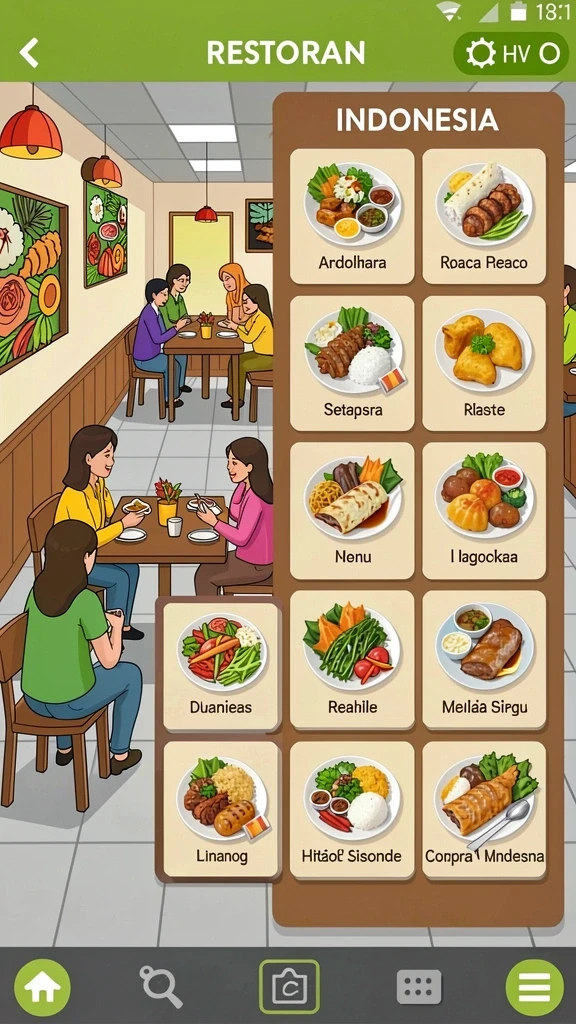Choose the Conpra Mndesna dish
Viewport: 576px width, 1024px height.
coord(484,810)
